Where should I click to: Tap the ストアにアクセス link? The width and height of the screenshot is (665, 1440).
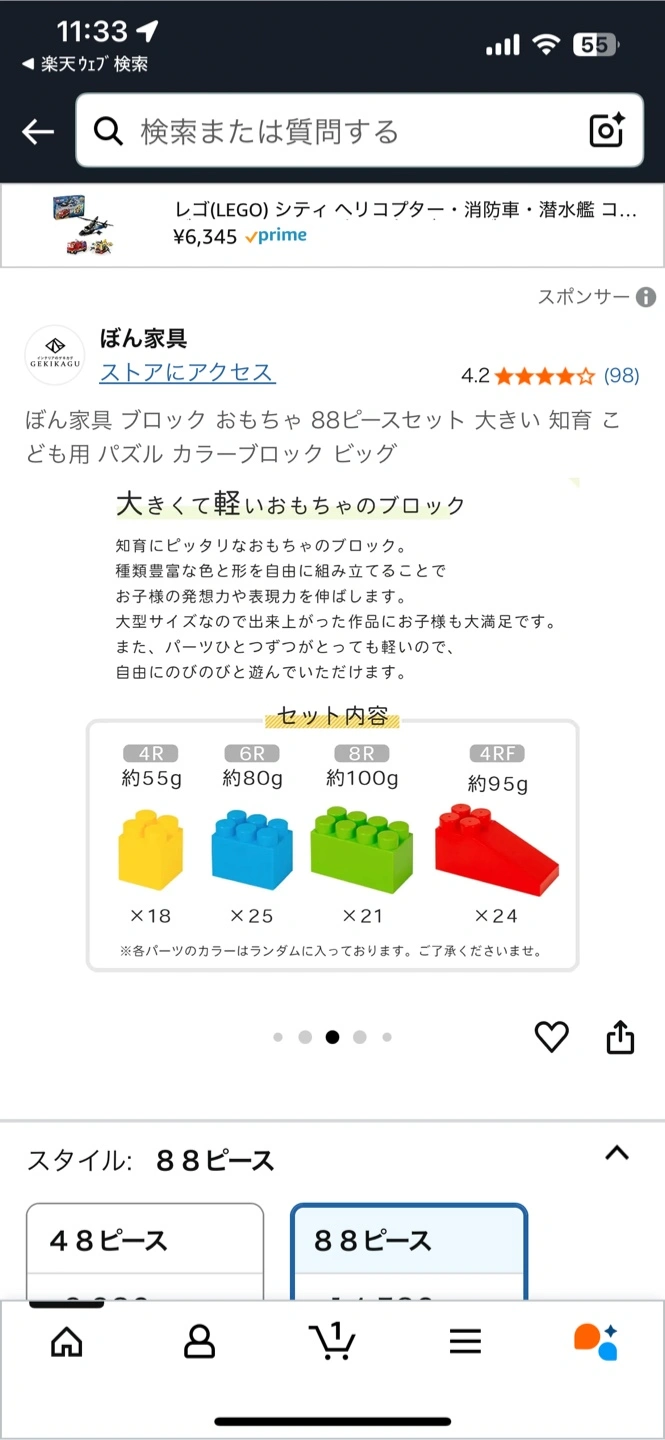(x=187, y=372)
